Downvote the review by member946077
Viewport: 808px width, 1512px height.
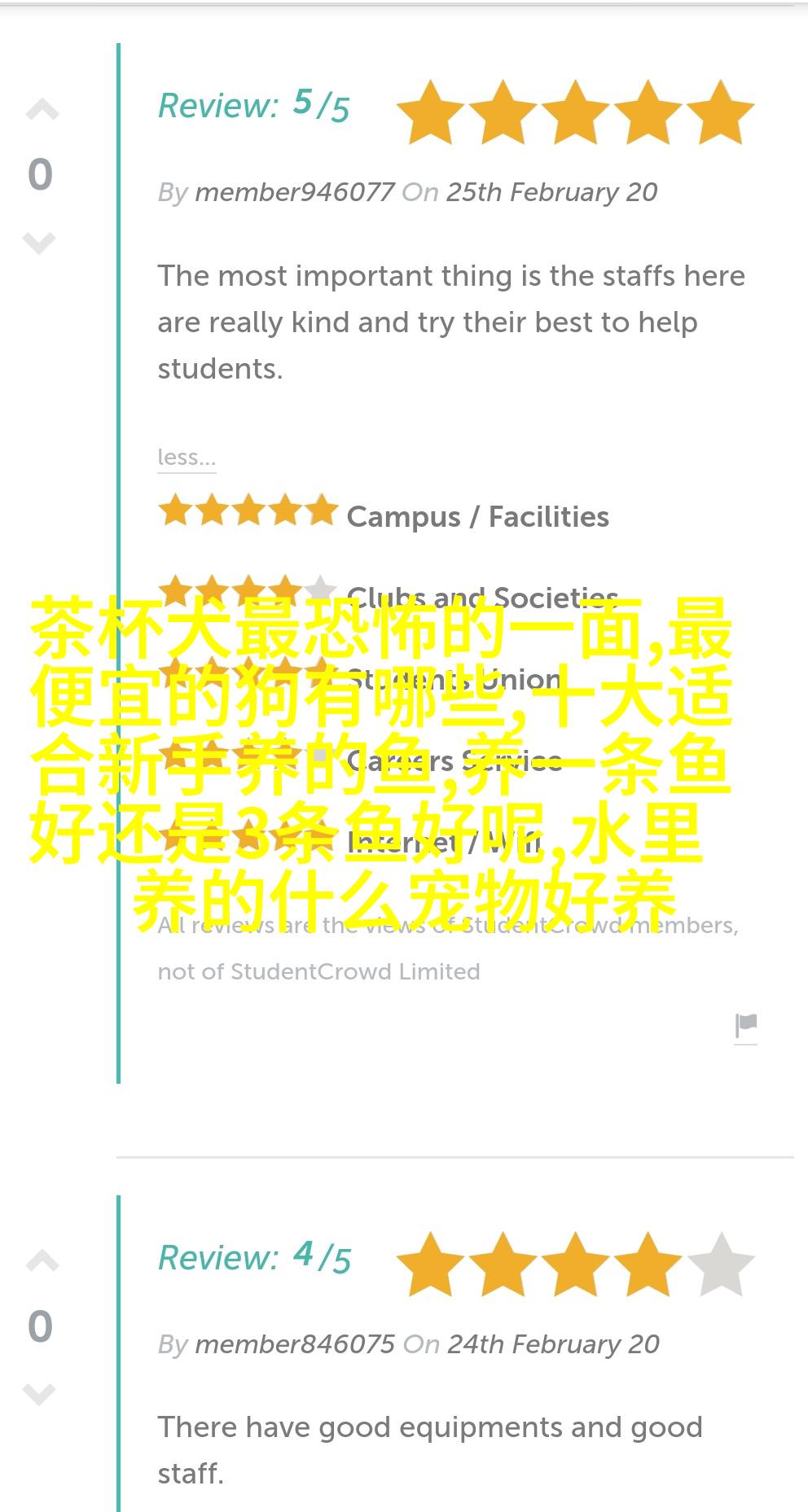[39, 243]
